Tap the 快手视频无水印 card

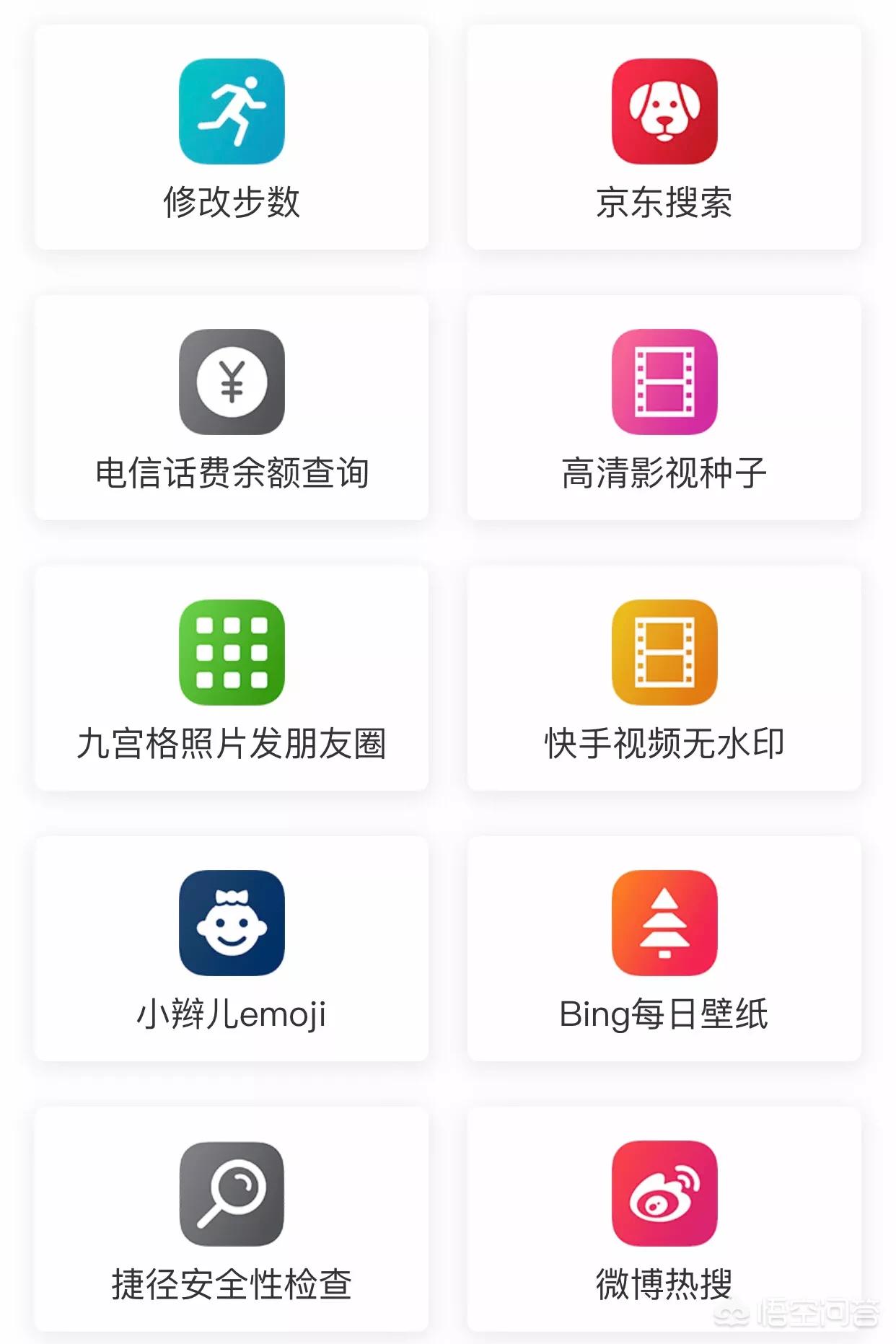pos(664,678)
